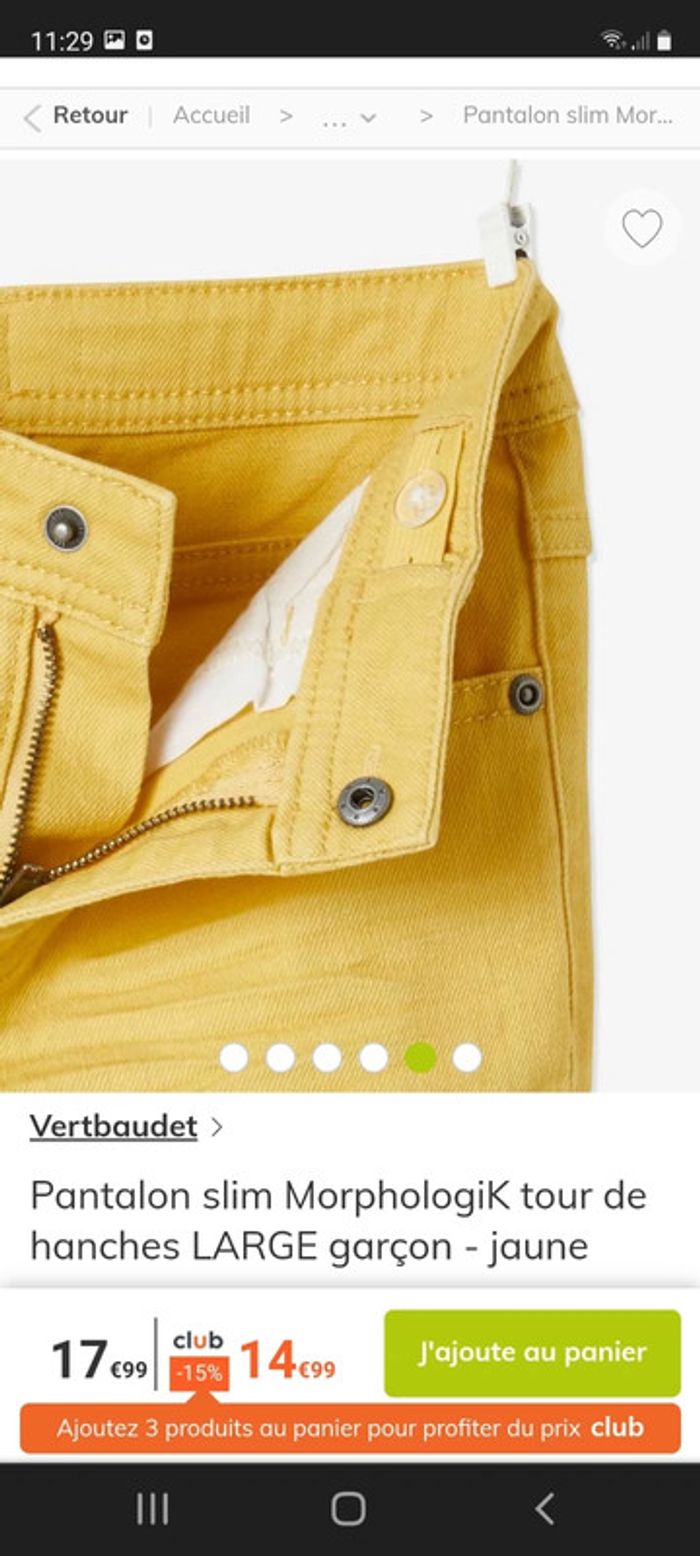Jump to the first product image dot
This screenshot has height=1556, width=700.
click(233, 1057)
